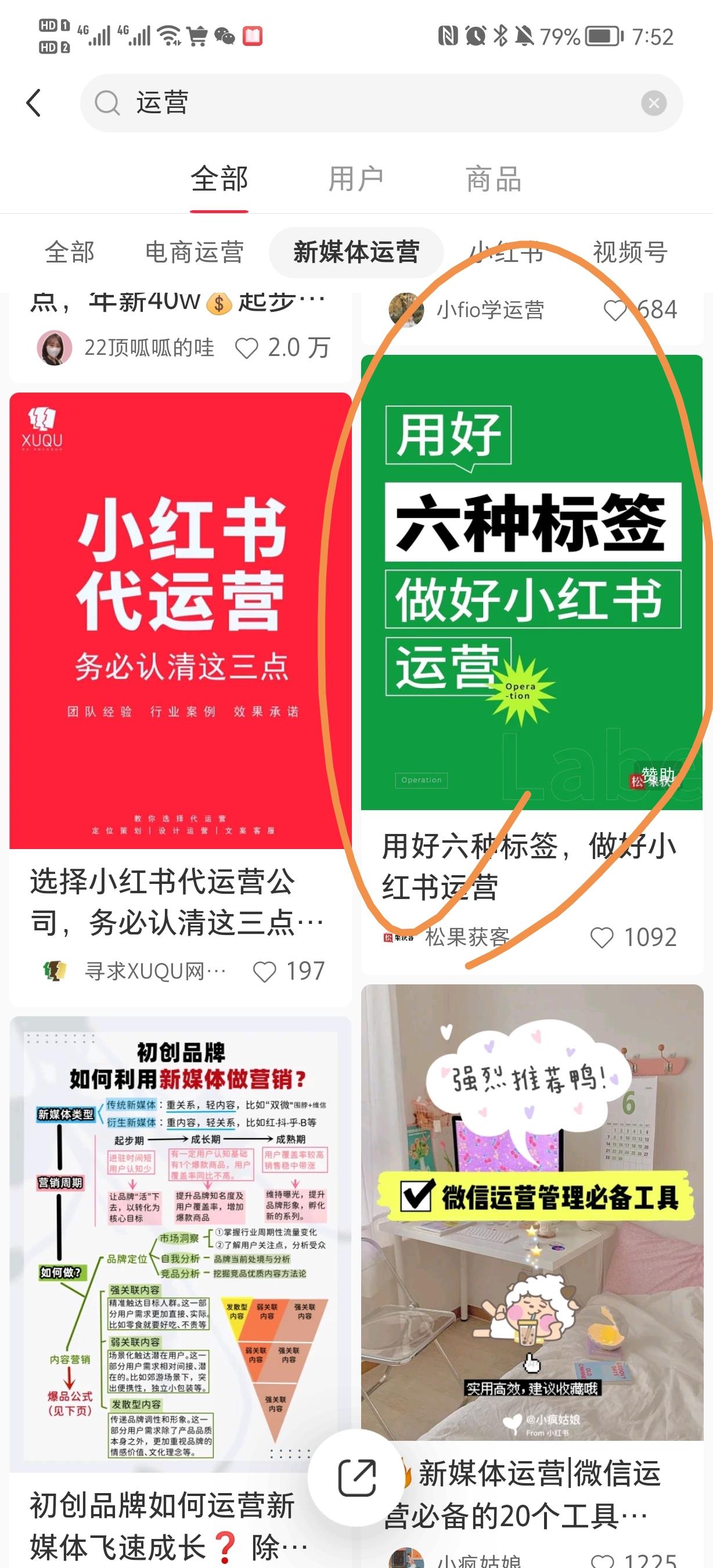Image resolution: width=713 pixels, height=1568 pixels.
Task: Select the 全部 filter chip
Action: tap(70, 252)
